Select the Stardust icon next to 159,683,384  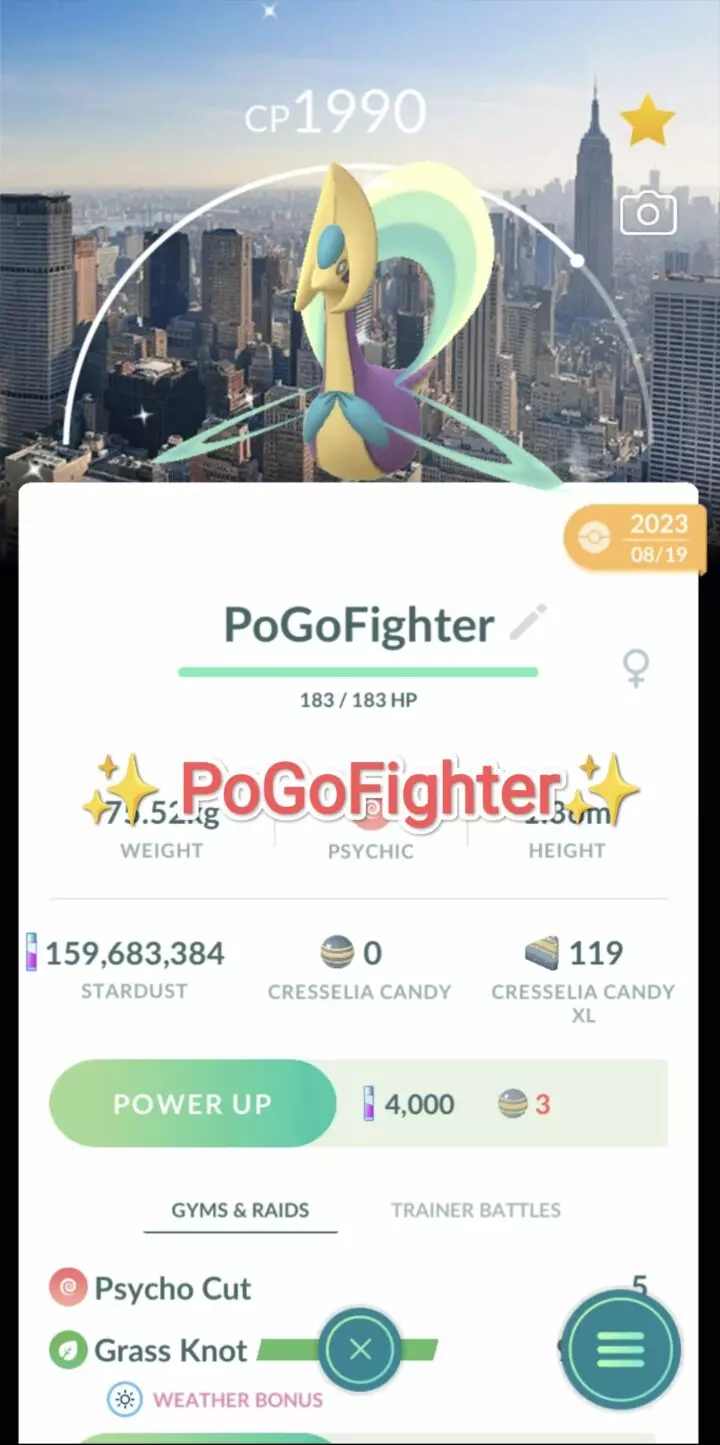tap(32, 952)
